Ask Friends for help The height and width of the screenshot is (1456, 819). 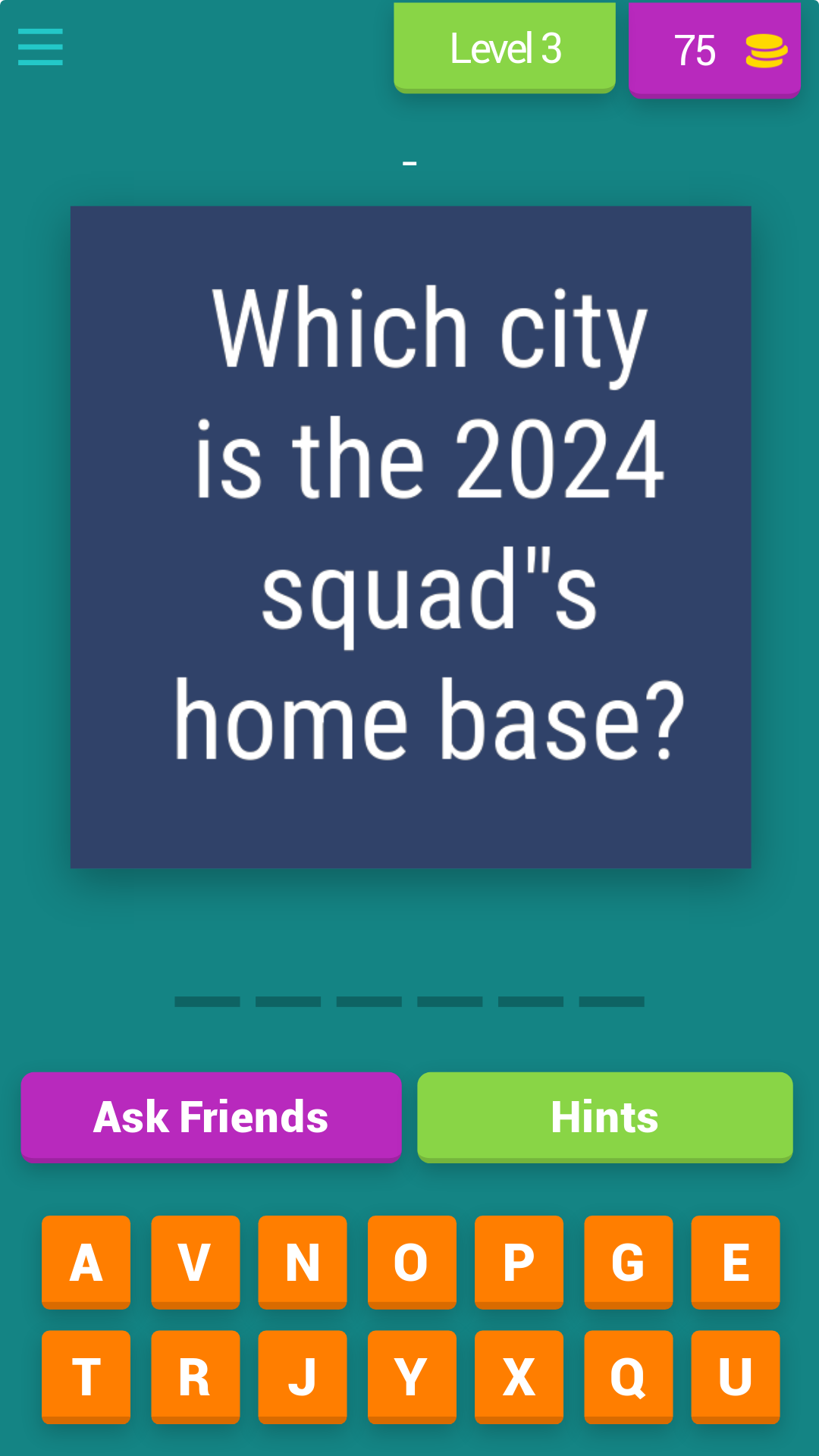tap(211, 1116)
